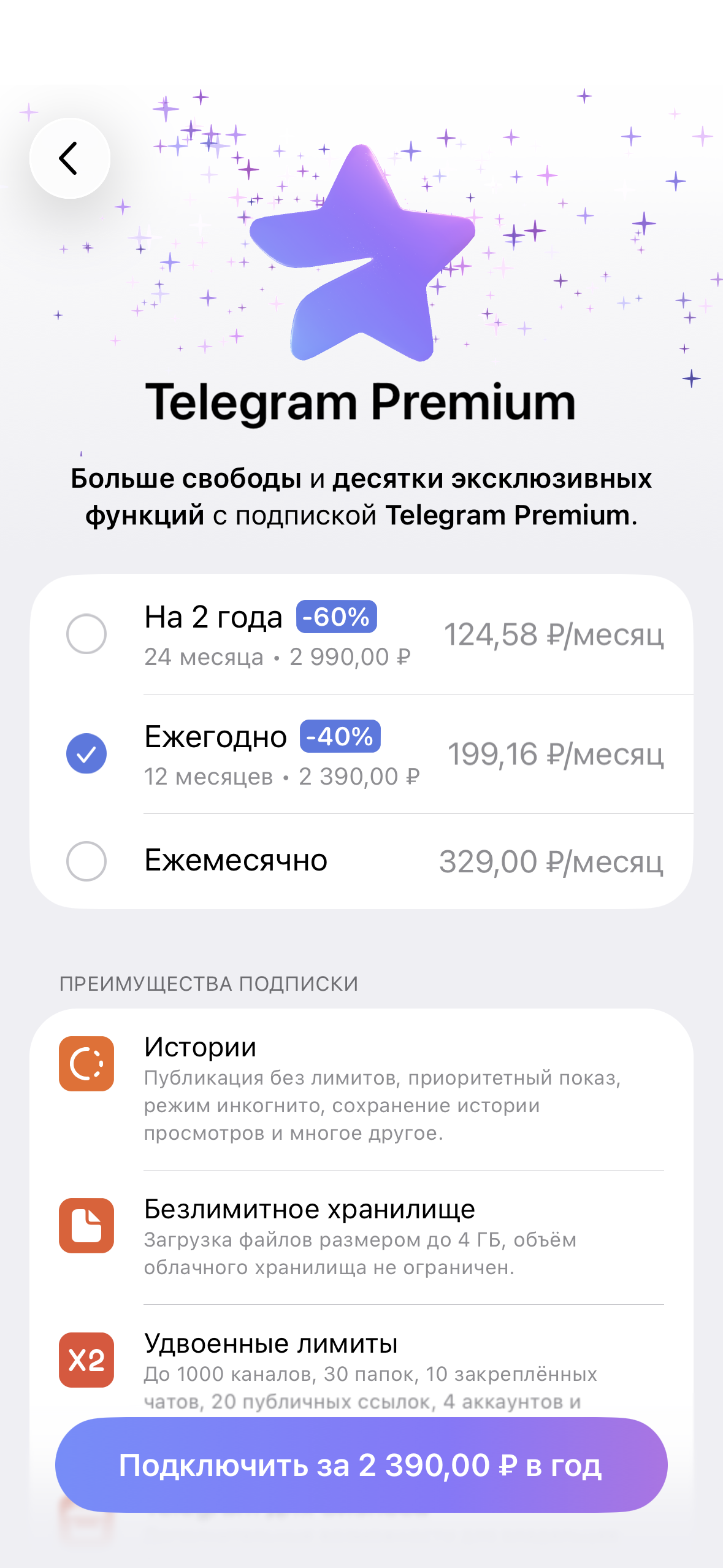Pick the monthly plan «Ежемесячно»
Image resolution: width=723 pixels, height=1568 pixels.
pos(361,861)
